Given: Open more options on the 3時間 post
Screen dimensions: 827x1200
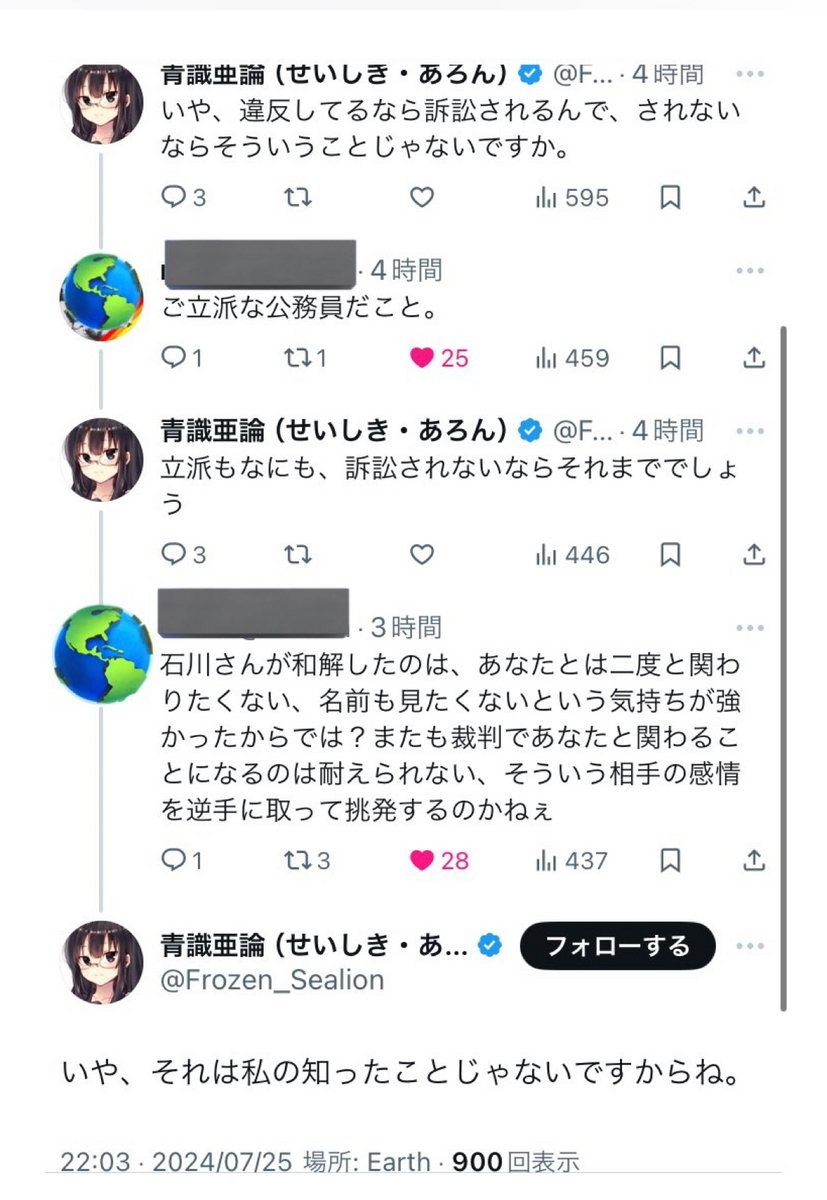Looking at the screenshot, I should 750,628.
